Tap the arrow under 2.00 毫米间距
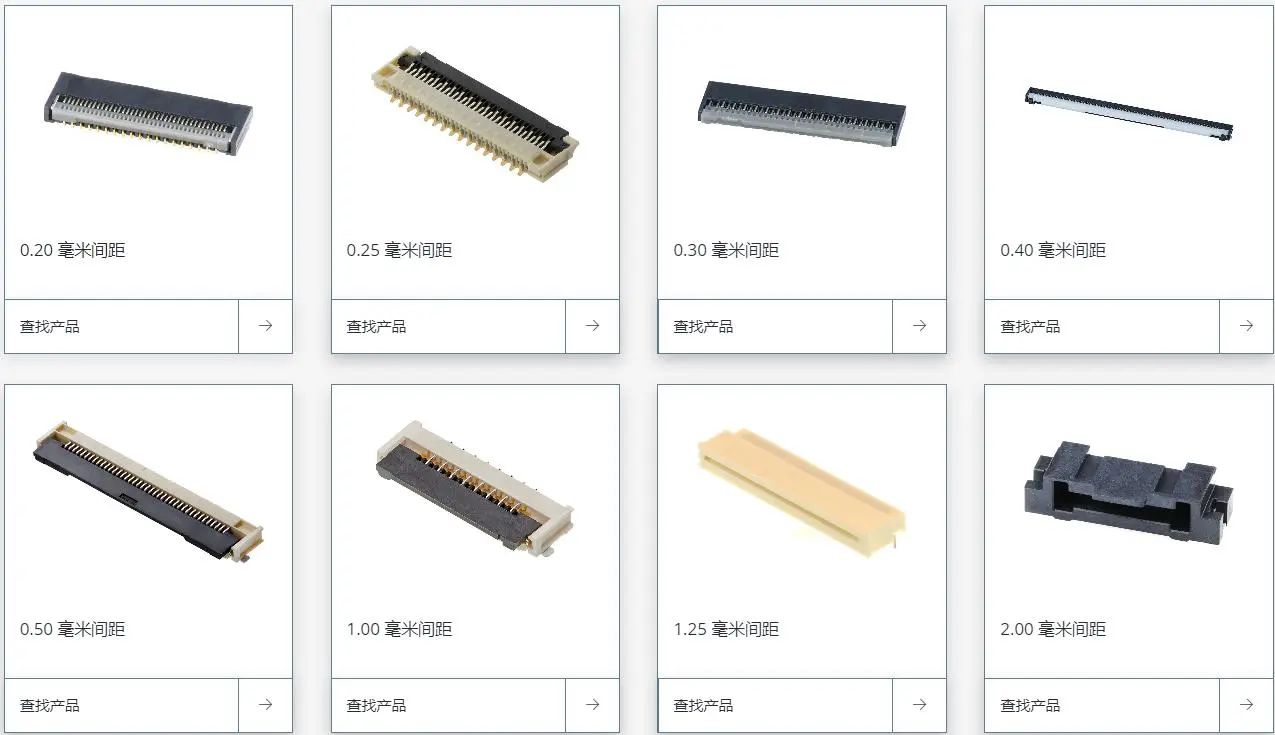Viewport: 1275px width, 735px height. [x=1246, y=705]
